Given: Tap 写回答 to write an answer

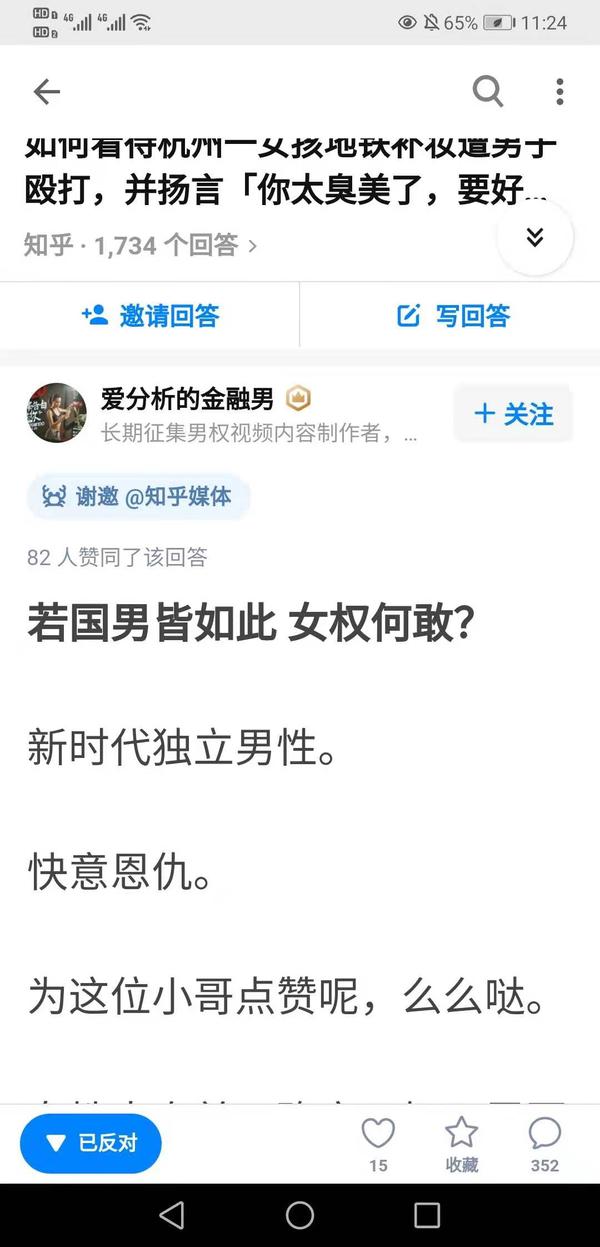Looking at the screenshot, I should (453, 316).
